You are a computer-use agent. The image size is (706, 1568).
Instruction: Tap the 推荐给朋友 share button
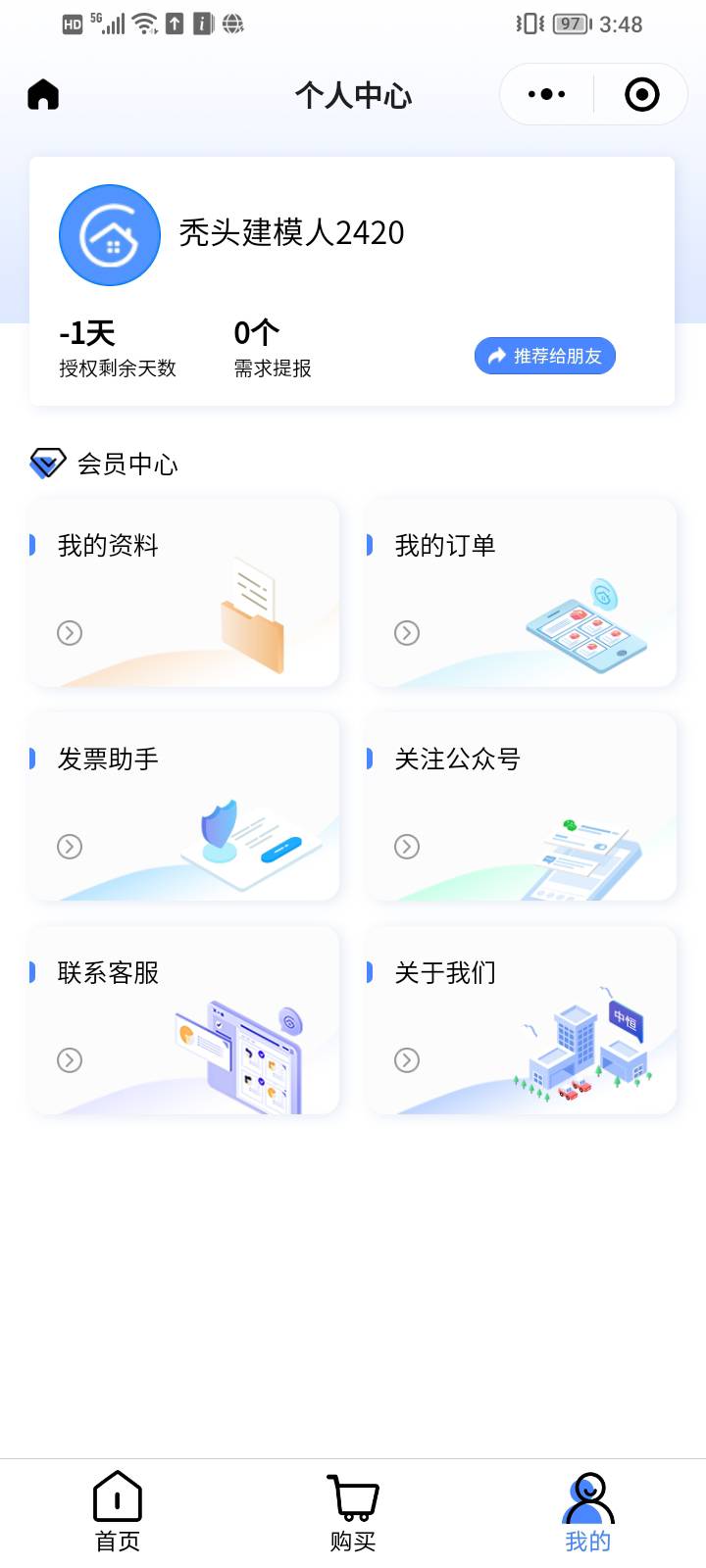click(x=545, y=356)
